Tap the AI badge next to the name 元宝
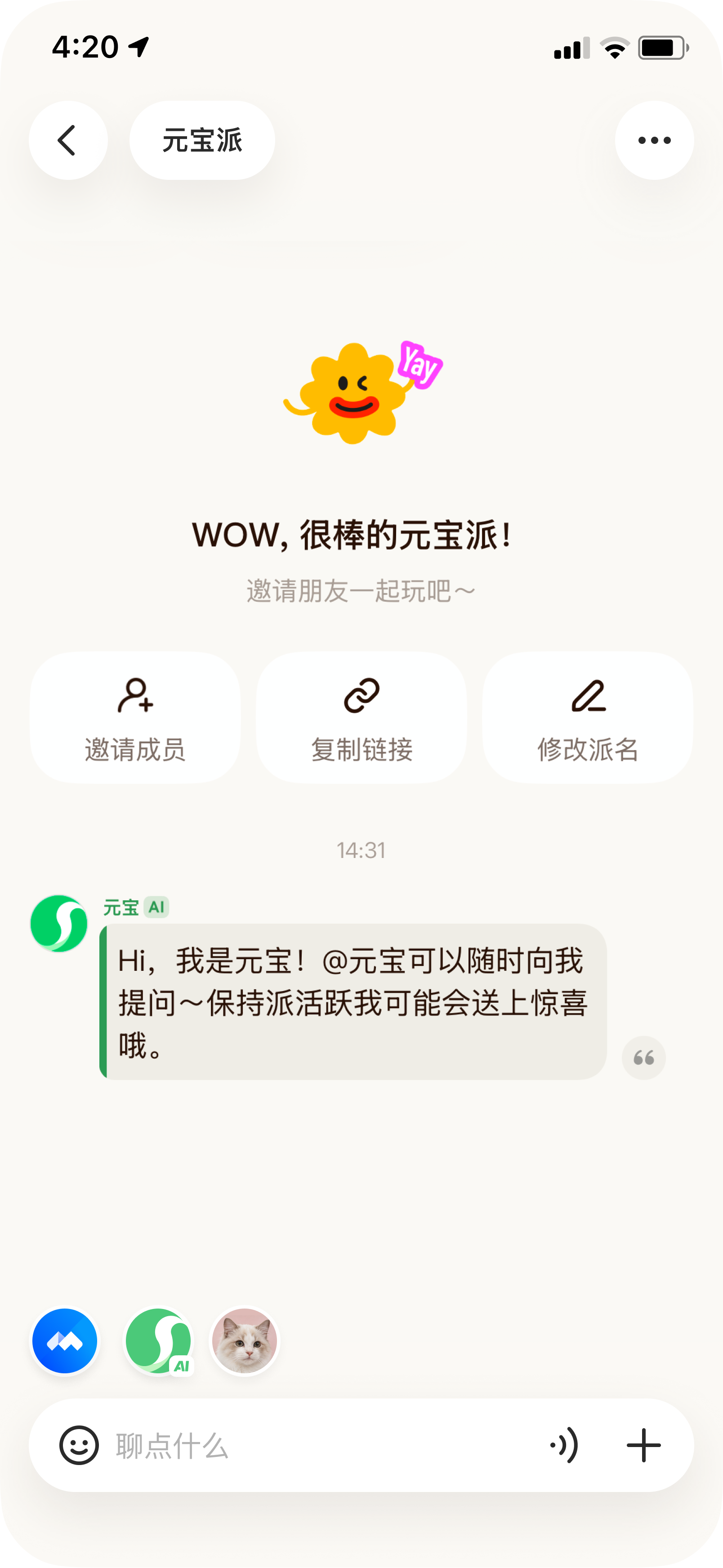The width and height of the screenshot is (723, 1568). tap(158, 907)
